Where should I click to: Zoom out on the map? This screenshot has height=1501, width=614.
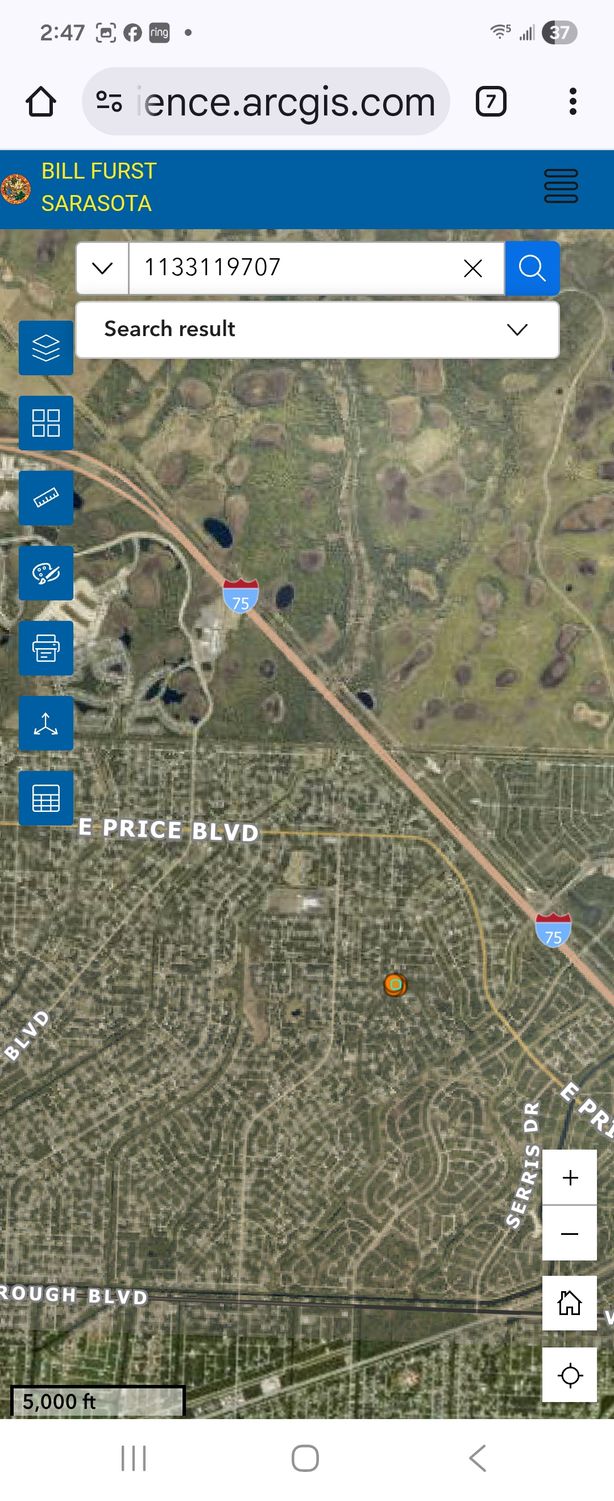click(x=570, y=1234)
